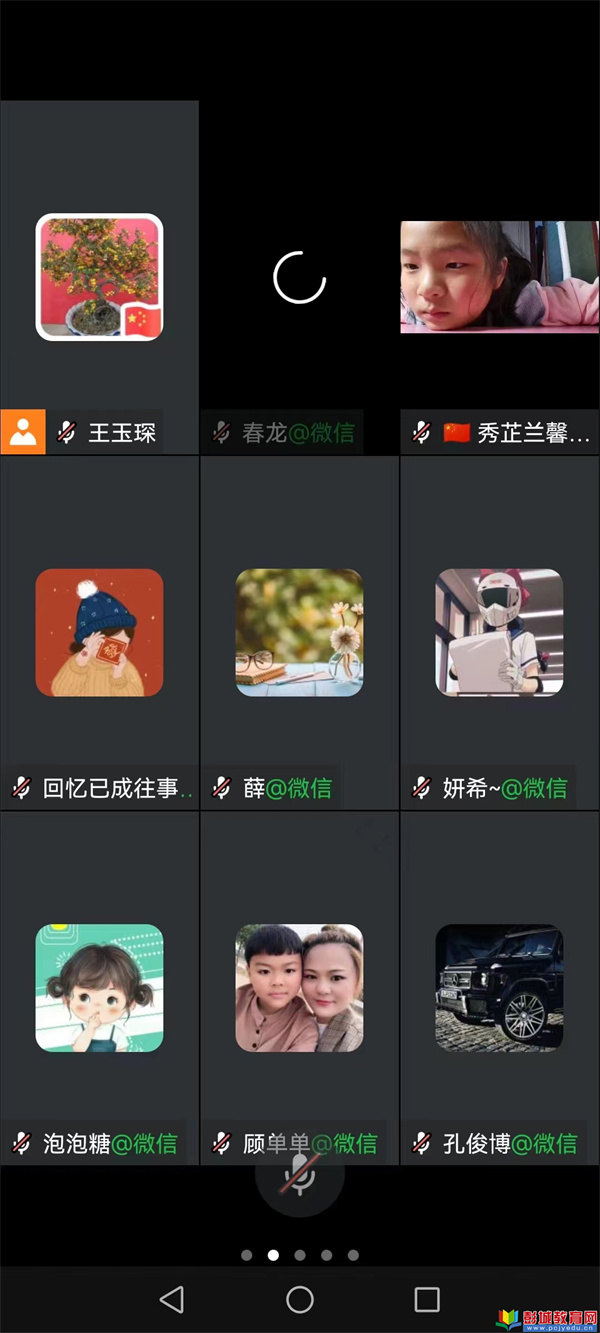The height and width of the screenshot is (1333, 600).
Task: Select 妍希~@微信 participant tile
Action: (499, 632)
